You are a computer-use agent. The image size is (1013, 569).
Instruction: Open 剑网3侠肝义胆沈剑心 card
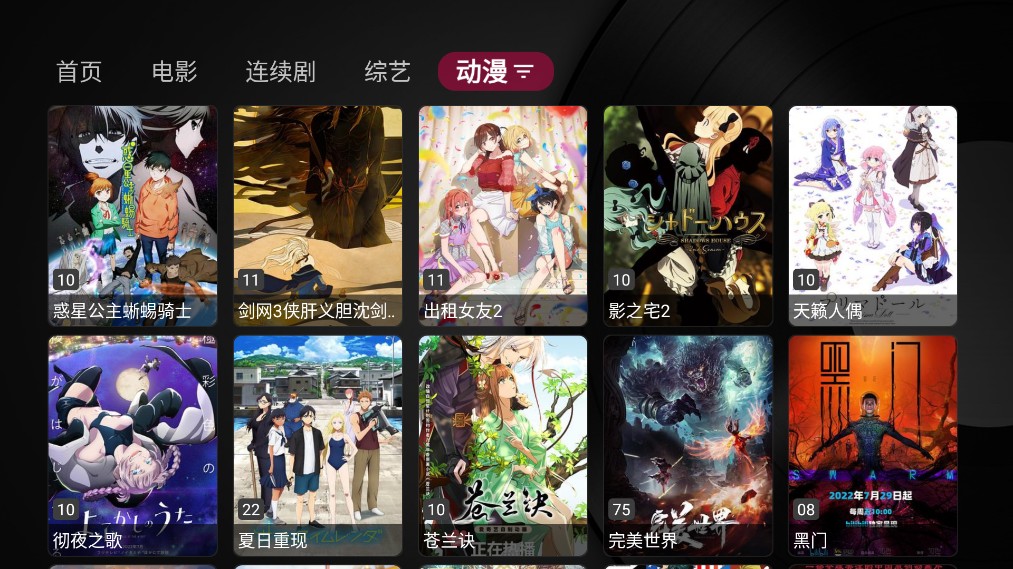(x=318, y=215)
